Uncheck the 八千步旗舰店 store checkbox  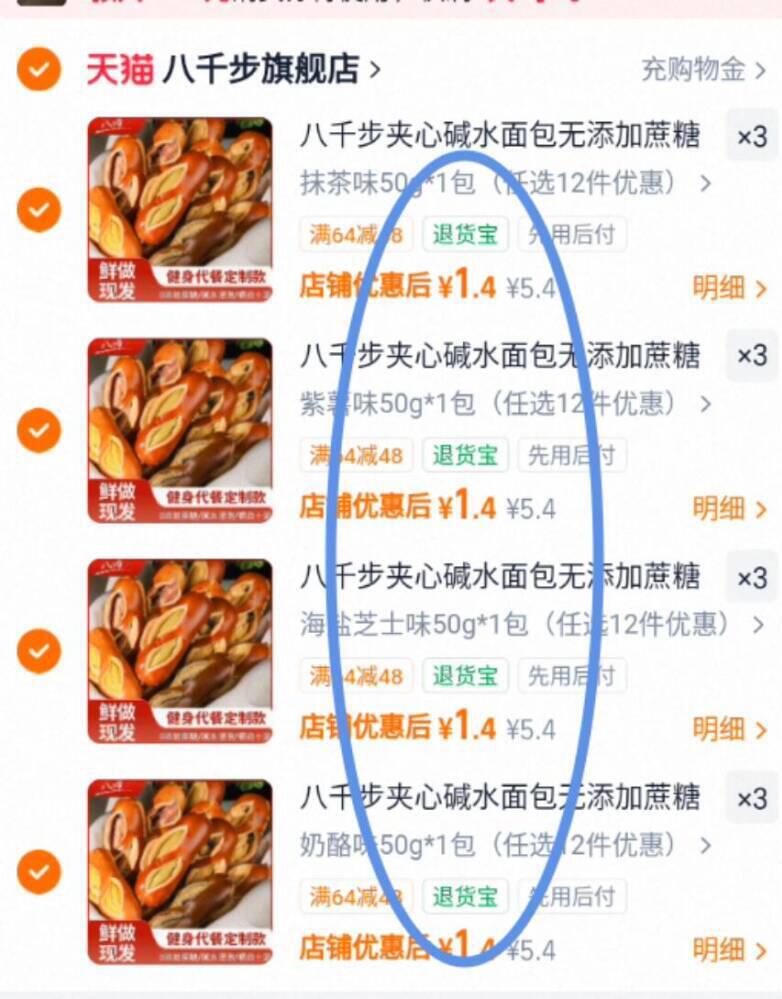point(39,69)
